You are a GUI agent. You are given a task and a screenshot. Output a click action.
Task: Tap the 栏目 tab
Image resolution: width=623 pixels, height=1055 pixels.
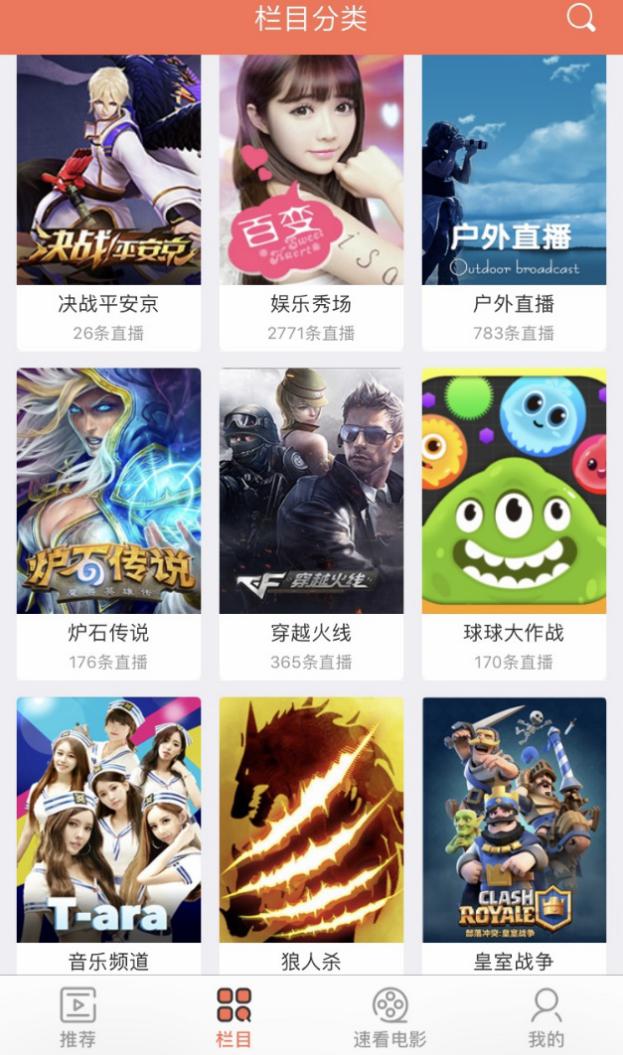click(x=233, y=1017)
